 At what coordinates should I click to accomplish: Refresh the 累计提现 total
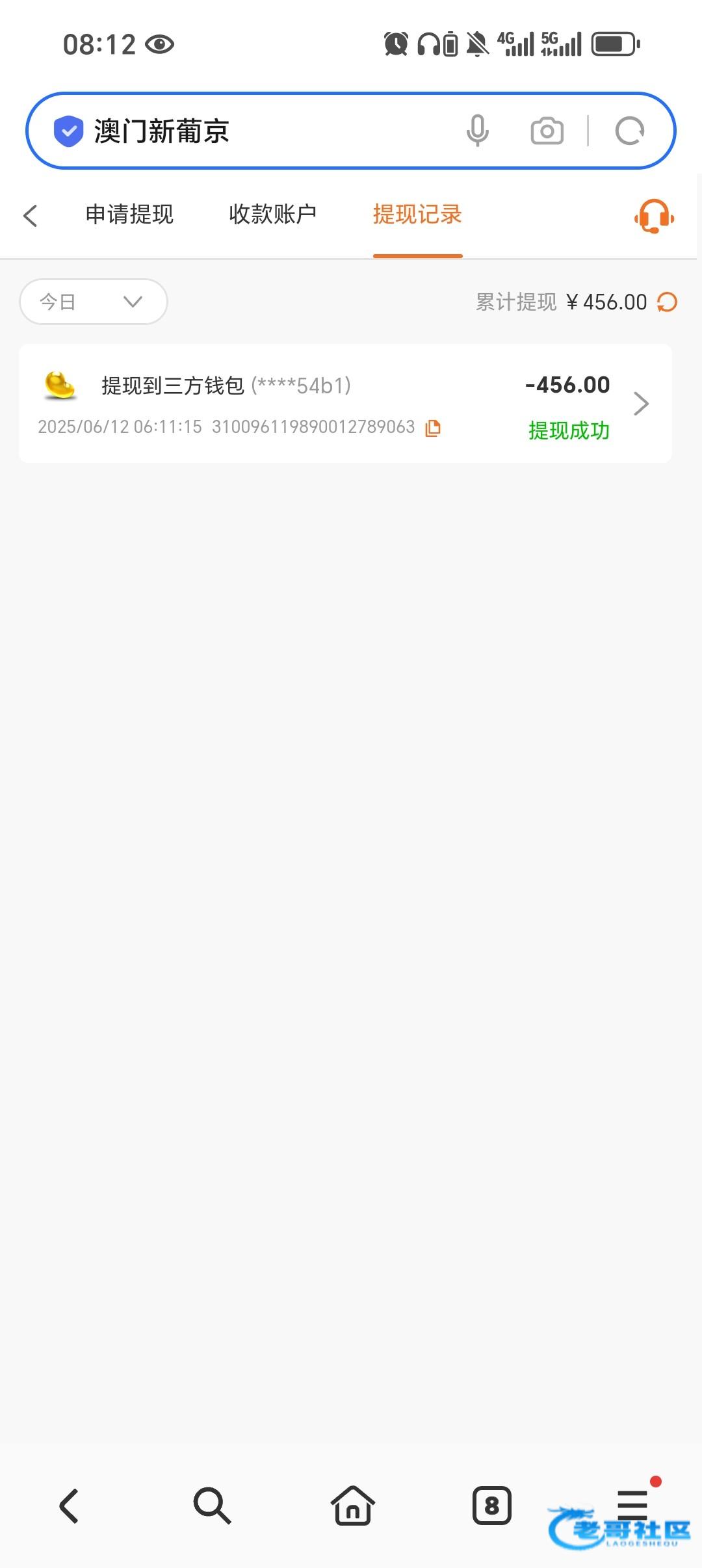point(667,302)
